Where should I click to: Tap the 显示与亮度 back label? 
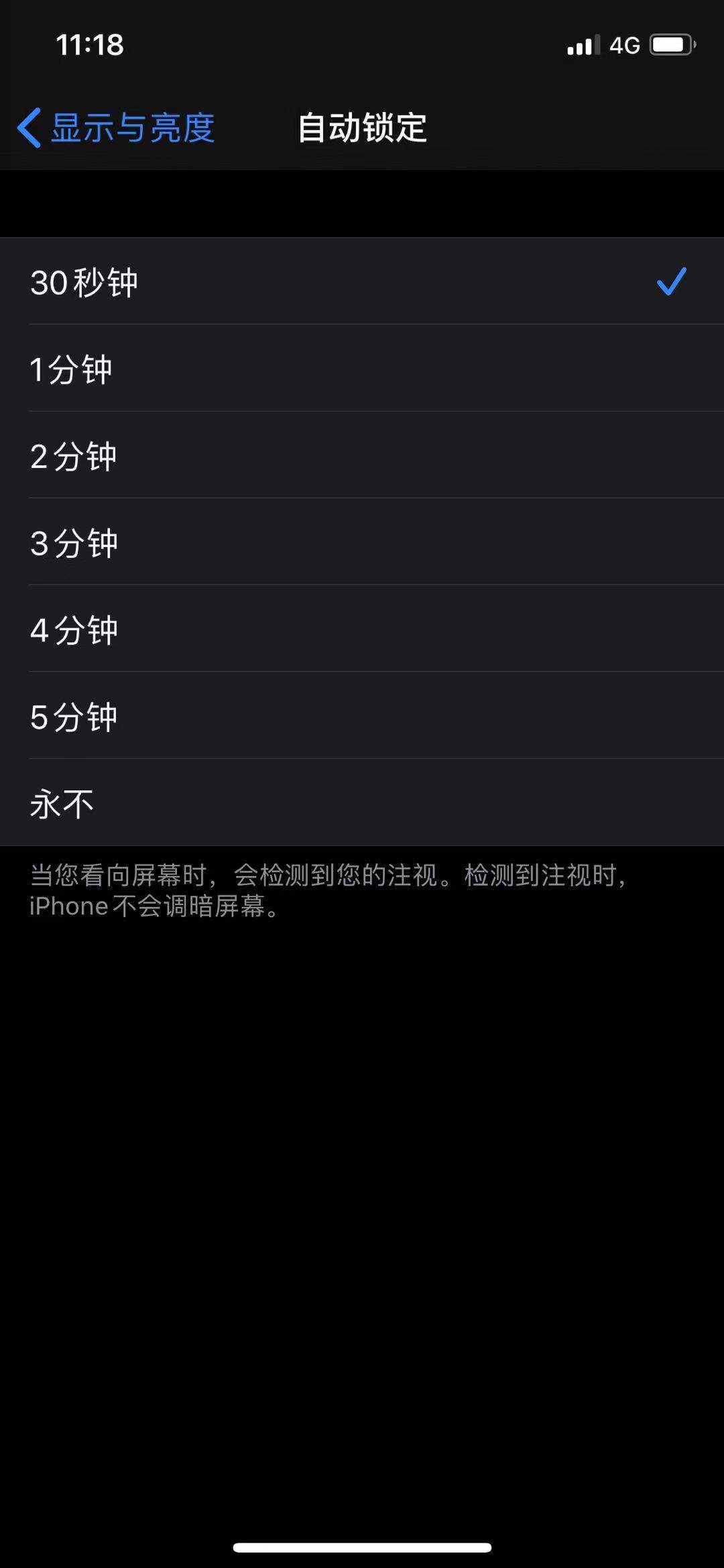(x=132, y=127)
